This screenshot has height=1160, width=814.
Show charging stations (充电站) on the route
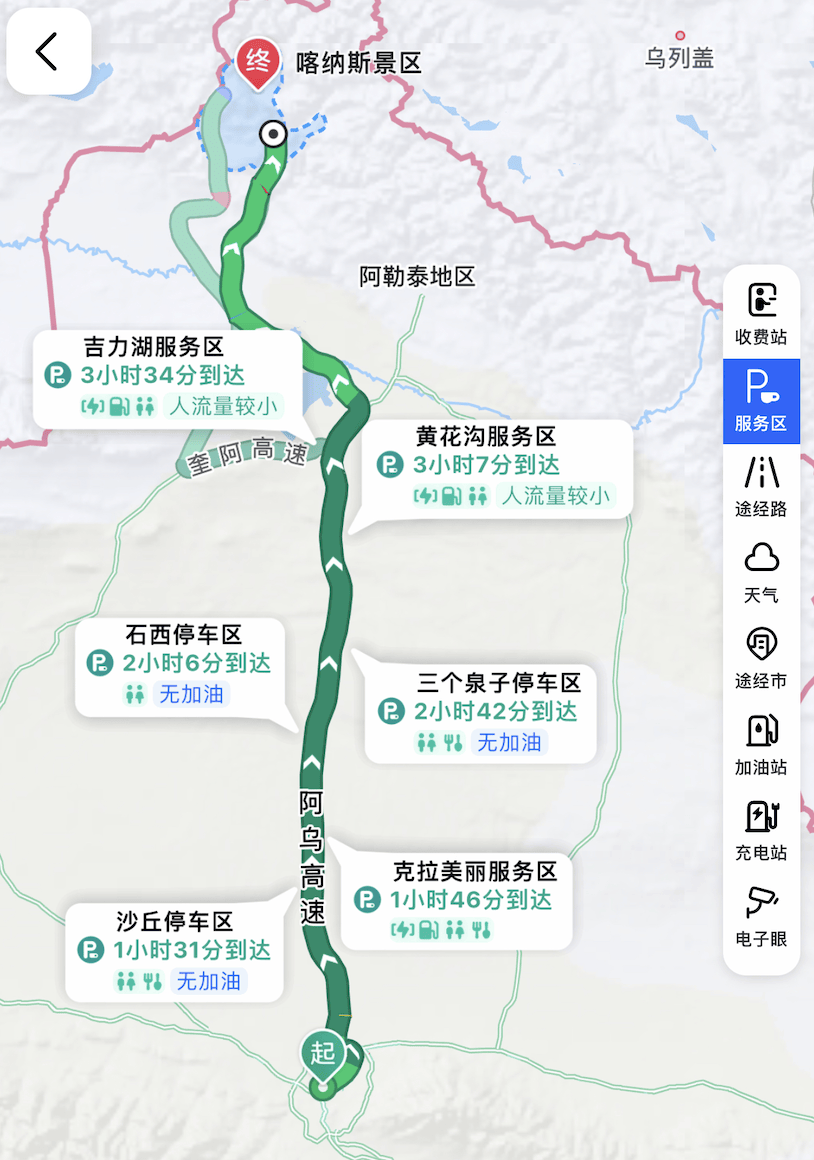[761, 830]
